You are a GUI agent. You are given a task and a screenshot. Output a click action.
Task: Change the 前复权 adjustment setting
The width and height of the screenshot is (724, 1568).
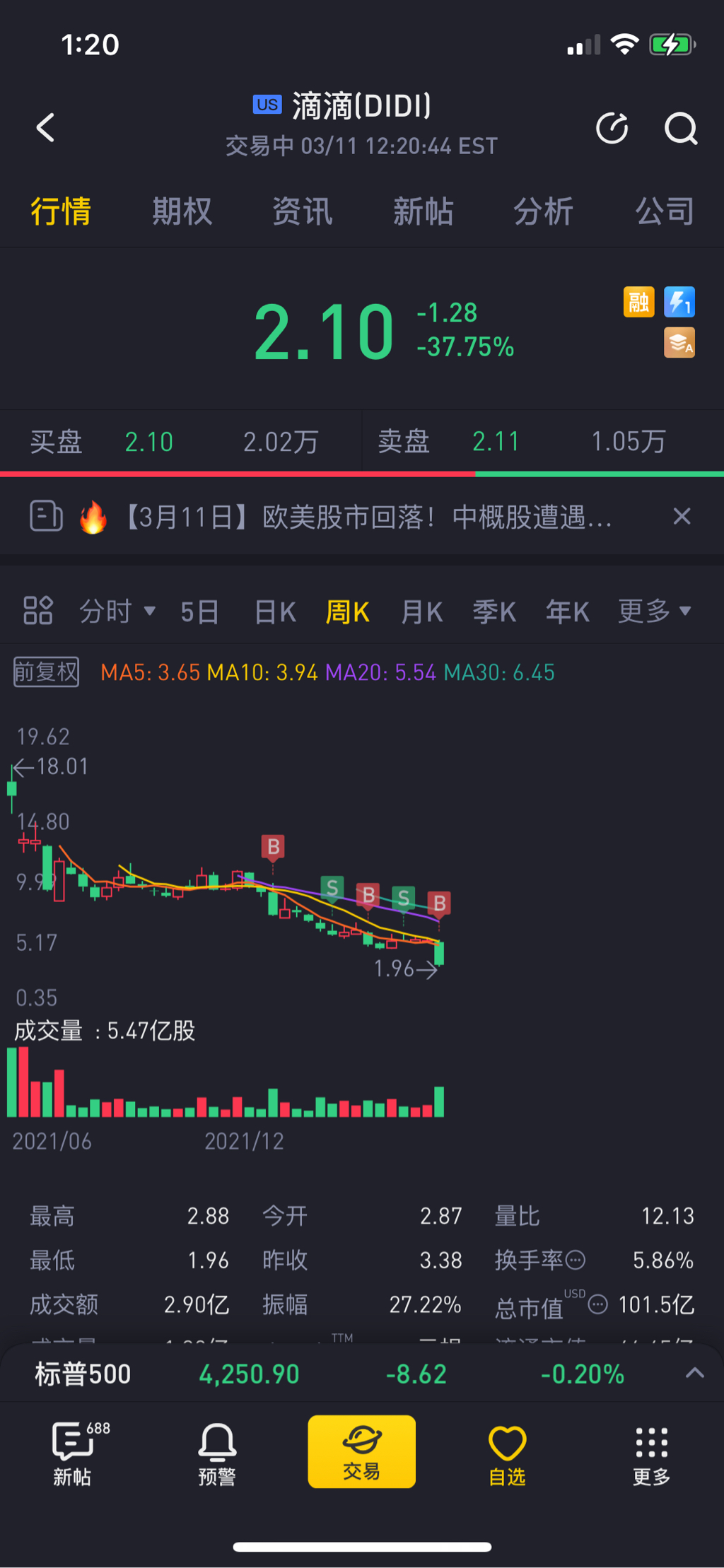pos(47,672)
